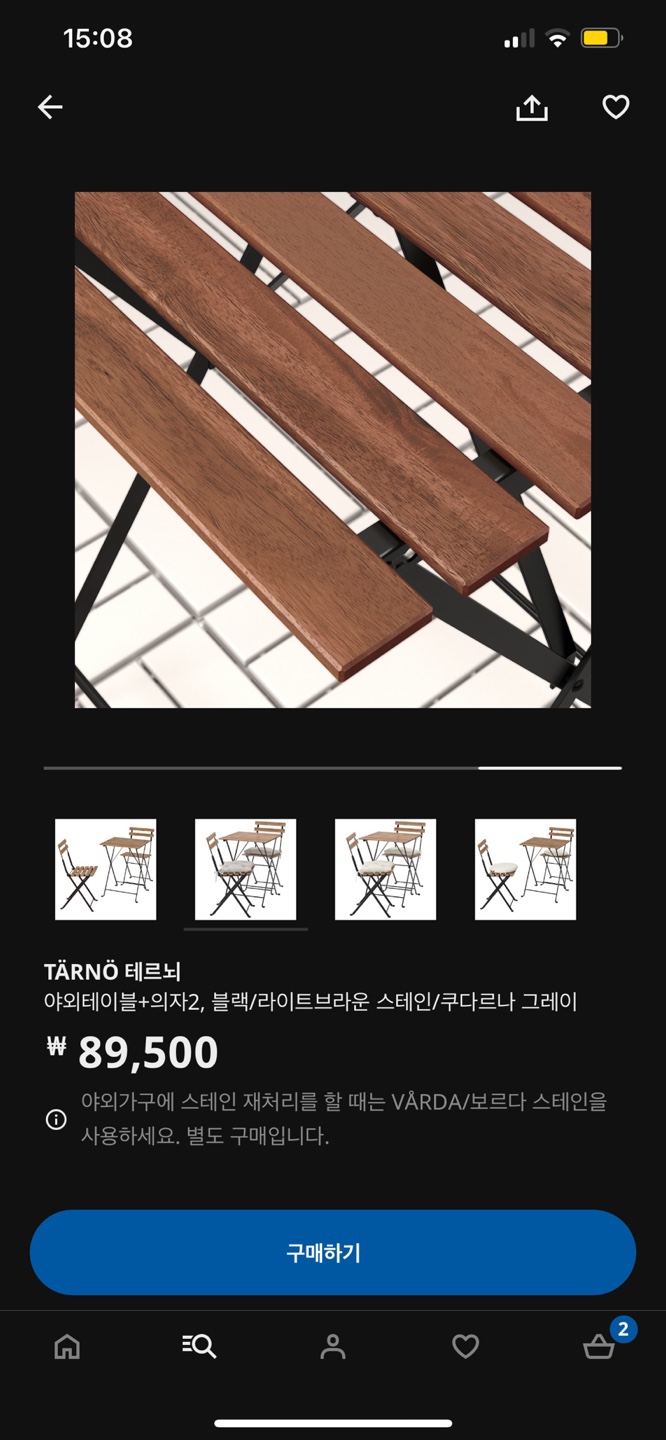The width and height of the screenshot is (666, 1440).
Task: Open the stain care info icon
Action: pos(57,1120)
